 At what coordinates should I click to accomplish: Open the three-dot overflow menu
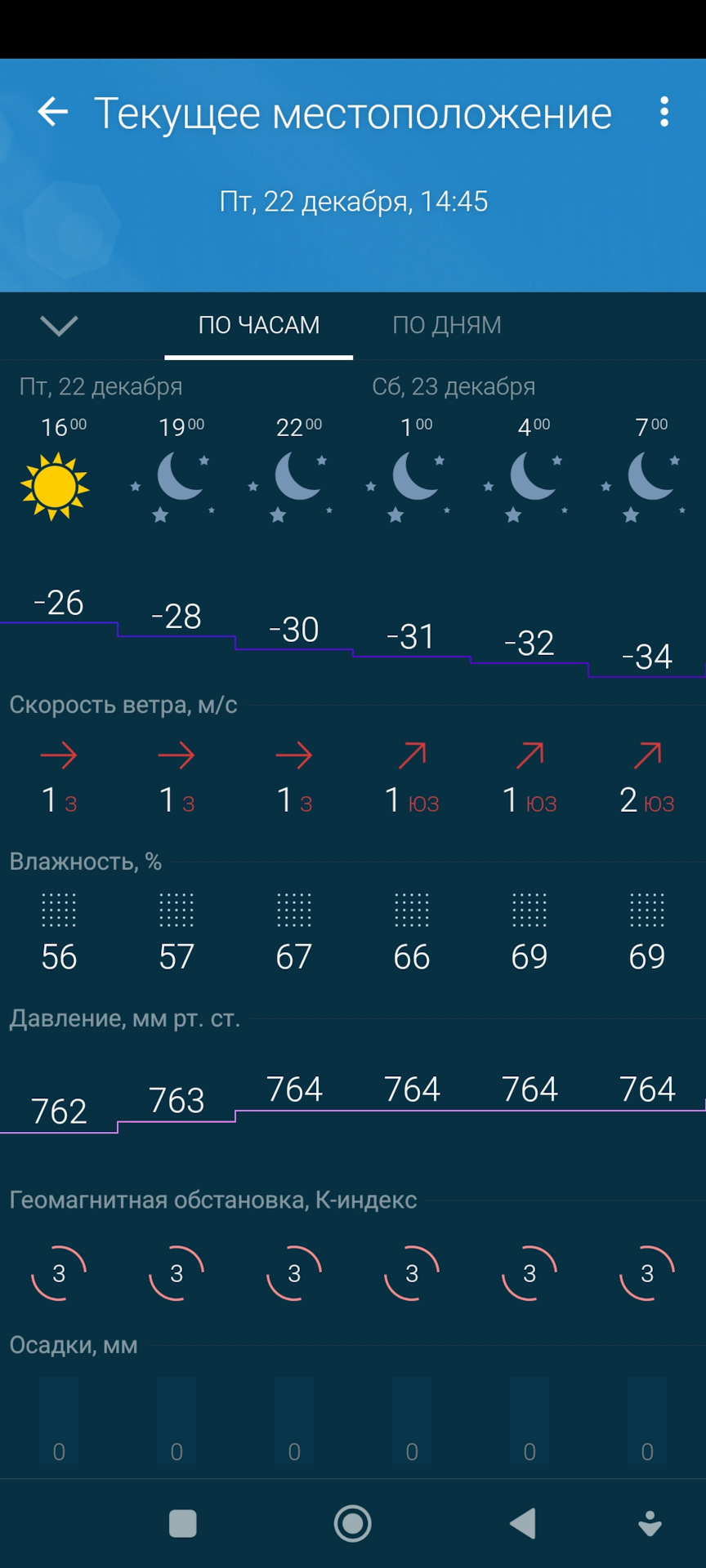(664, 112)
